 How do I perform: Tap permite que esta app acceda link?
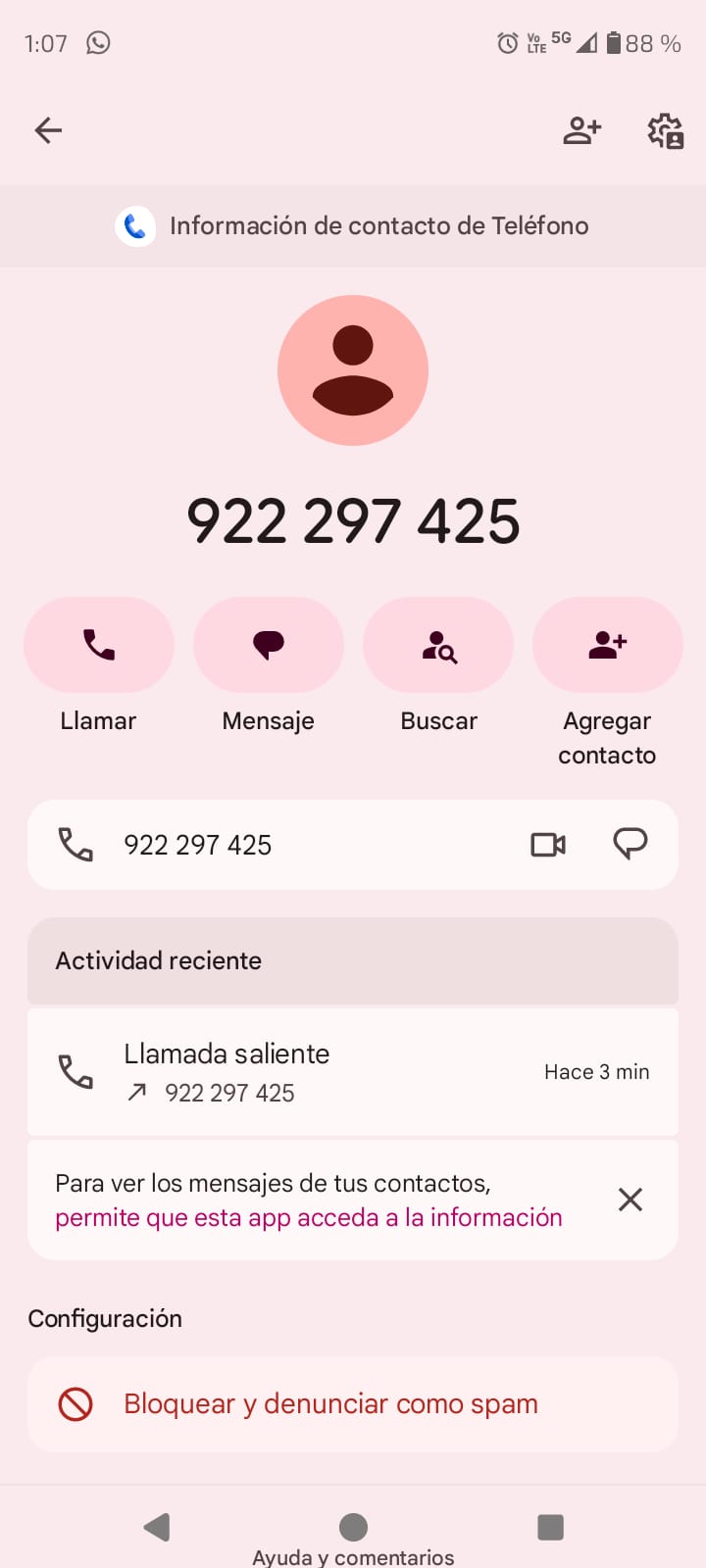pyautogui.click(x=309, y=1218)
